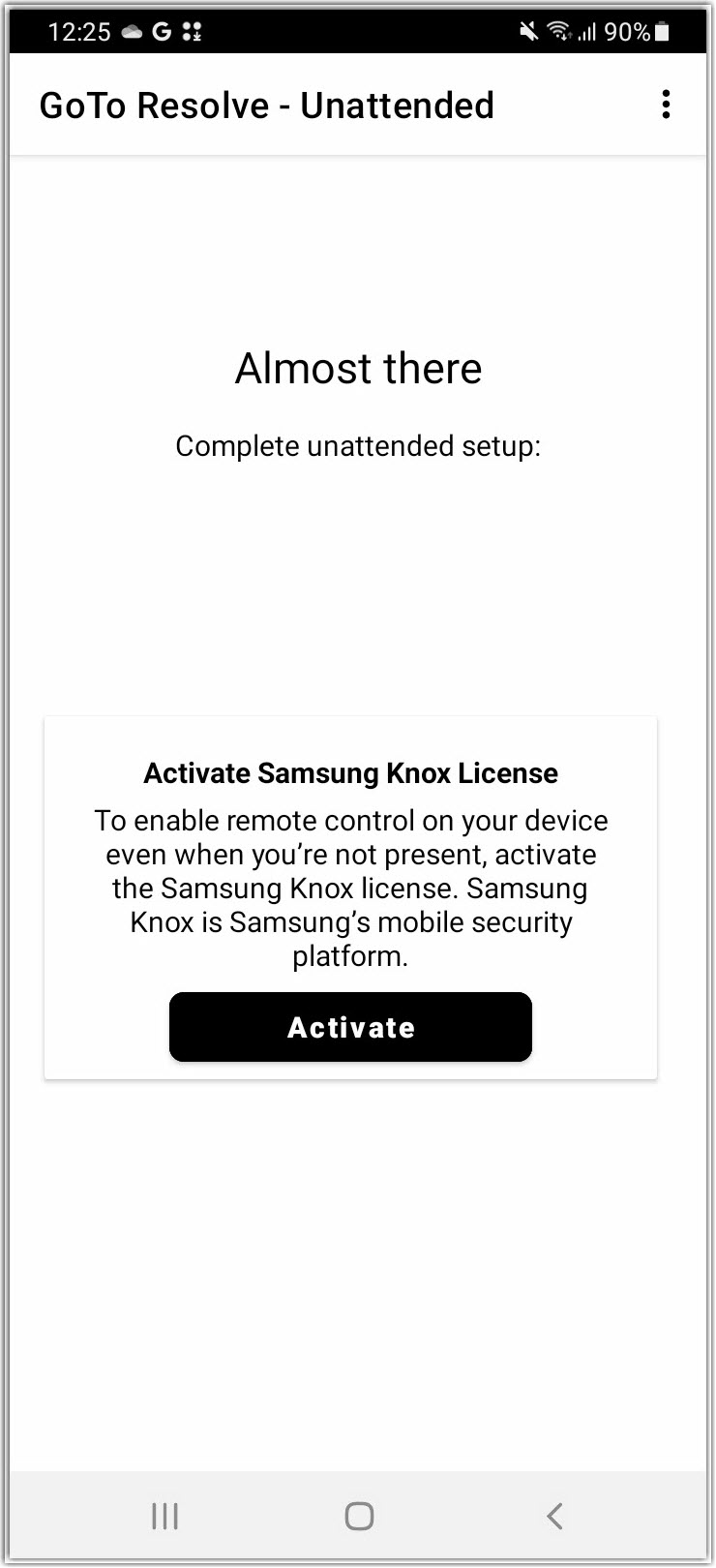Screen dimensions: 716x1568
Task: Tap the clock showing 12:25
Action: pos(81,31)
